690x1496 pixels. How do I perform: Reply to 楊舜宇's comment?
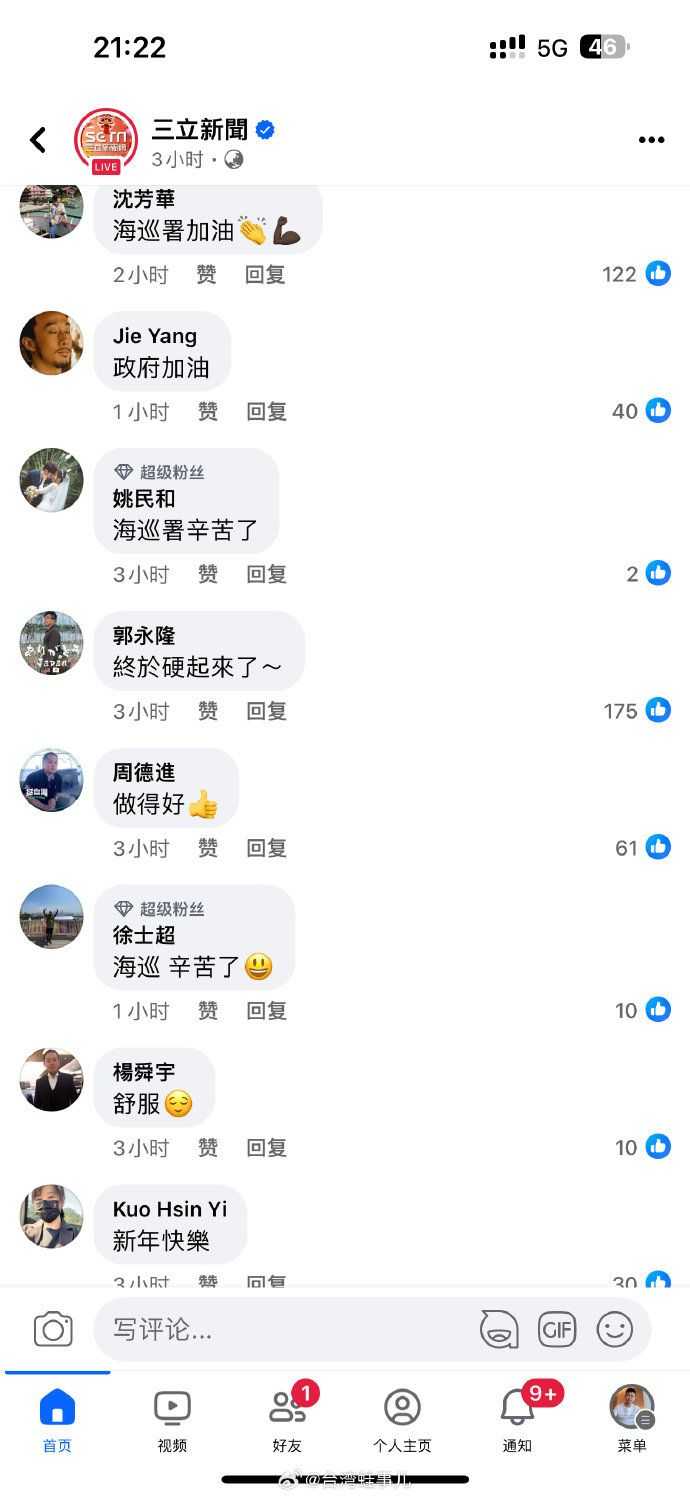point(267,1148)
